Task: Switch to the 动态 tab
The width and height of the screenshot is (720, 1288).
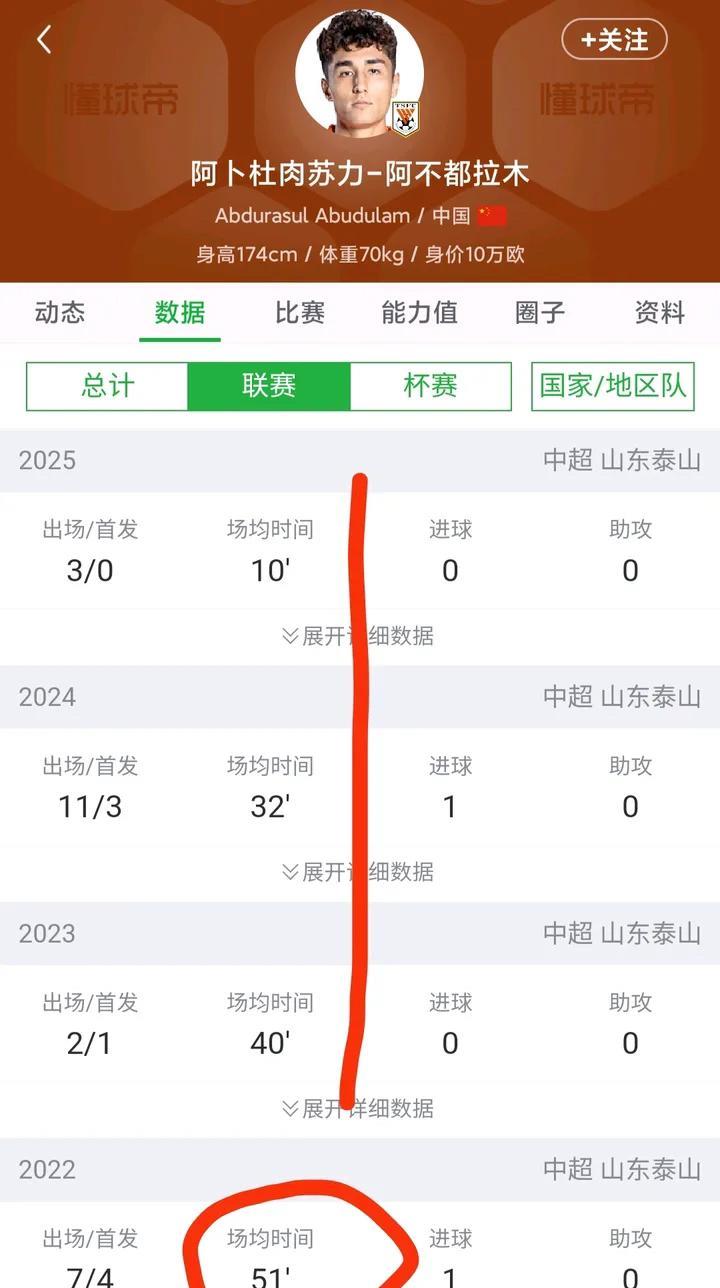Action: 60,312
